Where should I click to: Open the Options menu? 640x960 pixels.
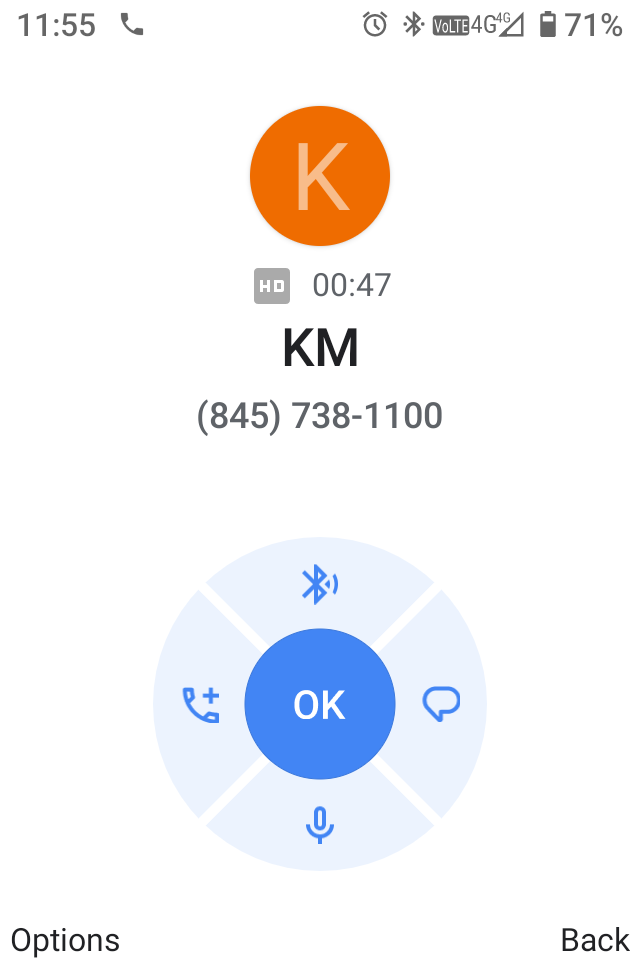tap(65, 940)
